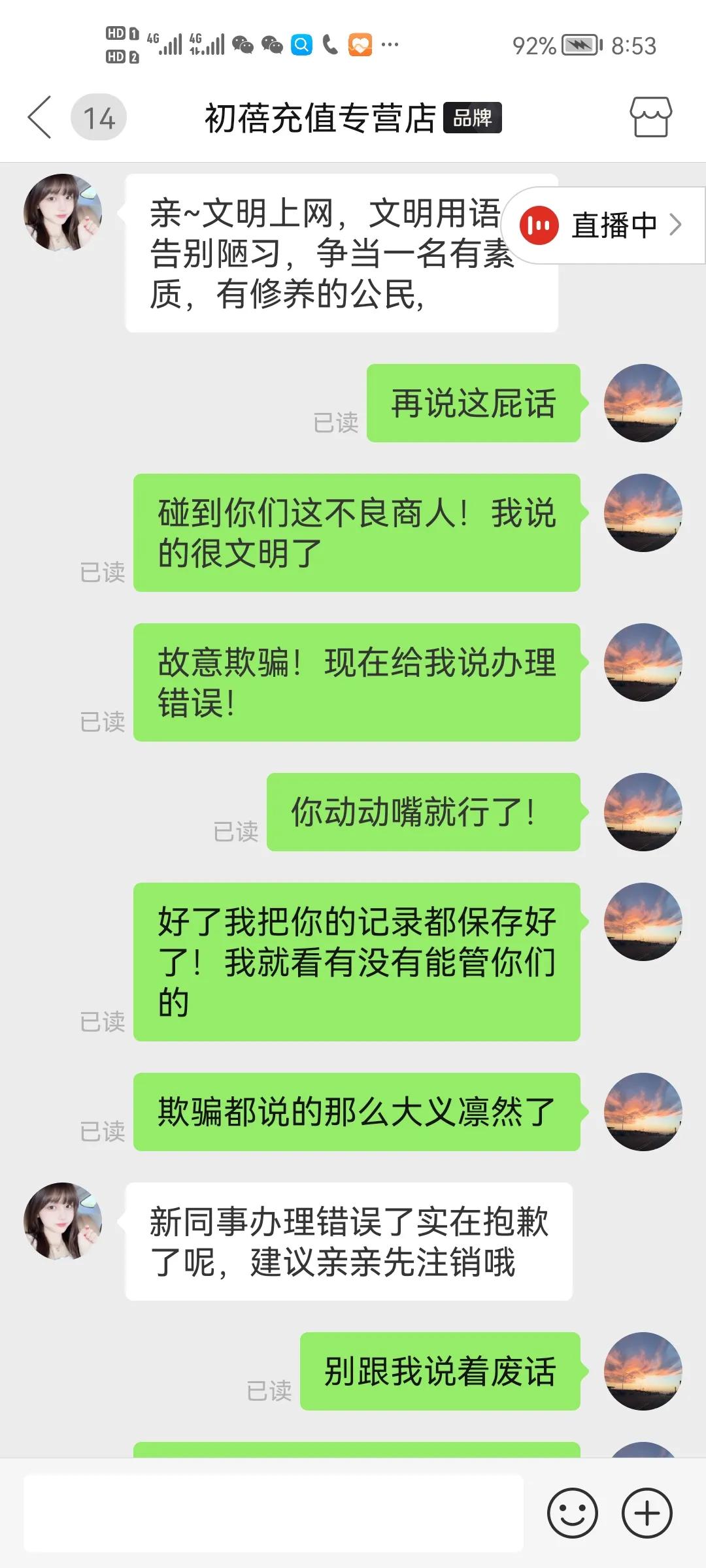Screen dimensions: 706x1568
Task: Tap the red live-broadcast icon in the banner
Action: [x=539, y=225]
